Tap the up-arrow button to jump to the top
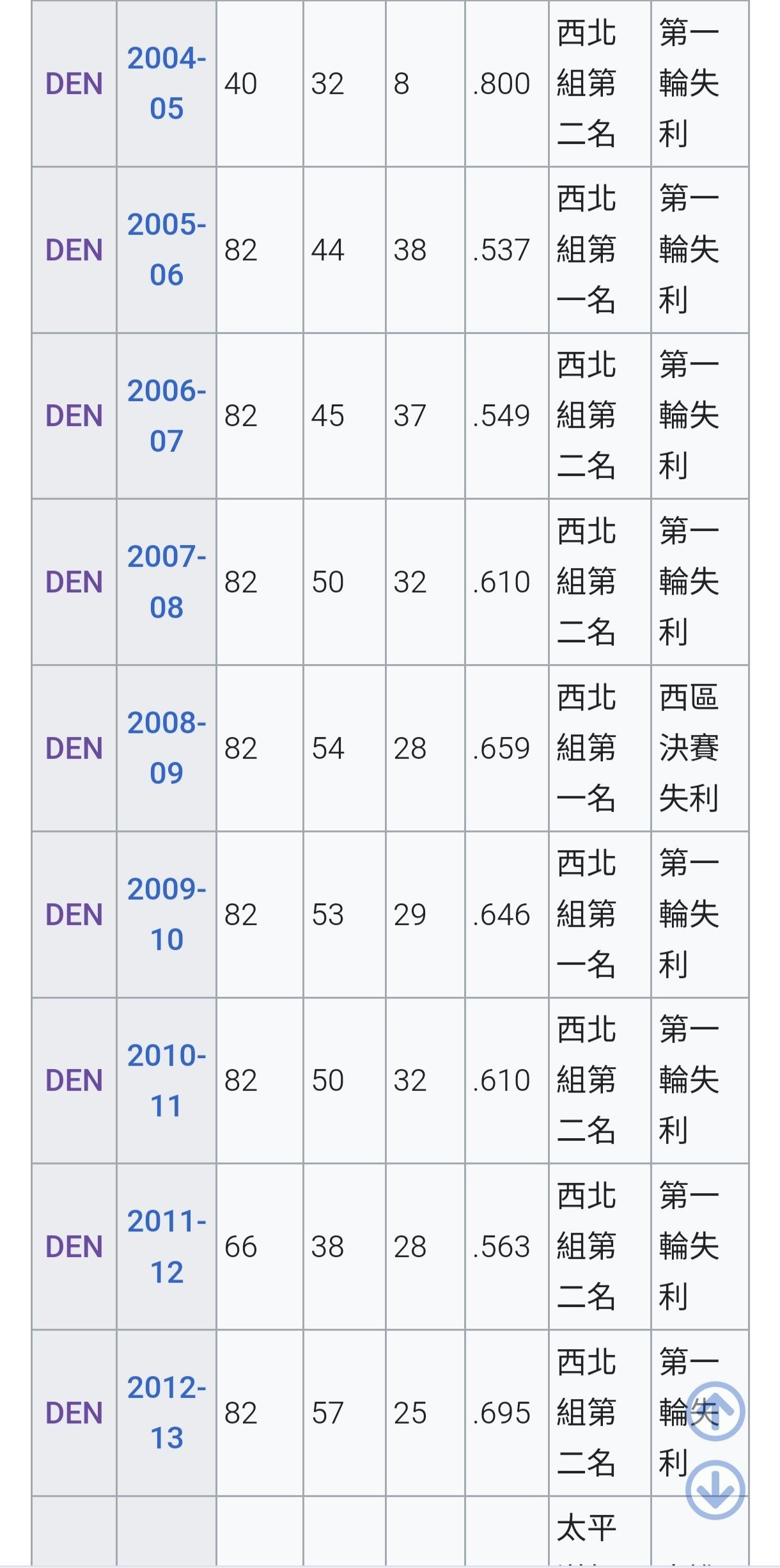The image size is (780, 1568). tap(715, 1411)
